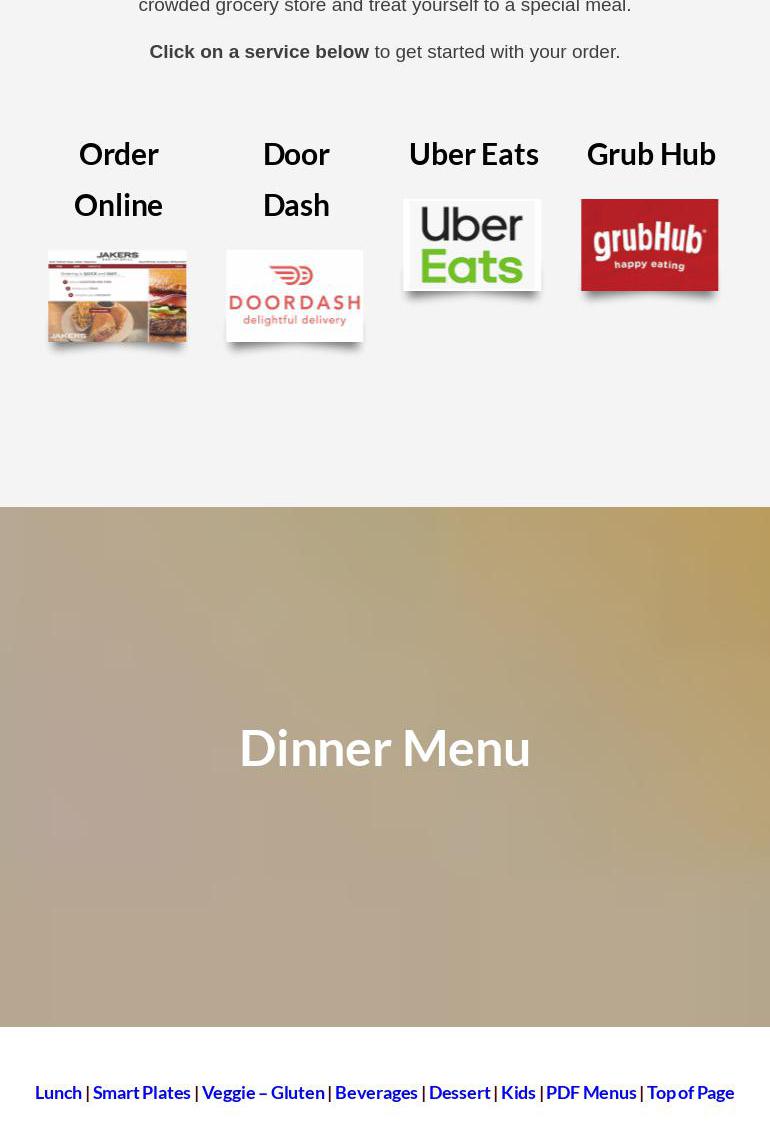This screenshot has height=1124, width=770.
Task: Show the Kids menu link
Action: (x=518, y=1092)
